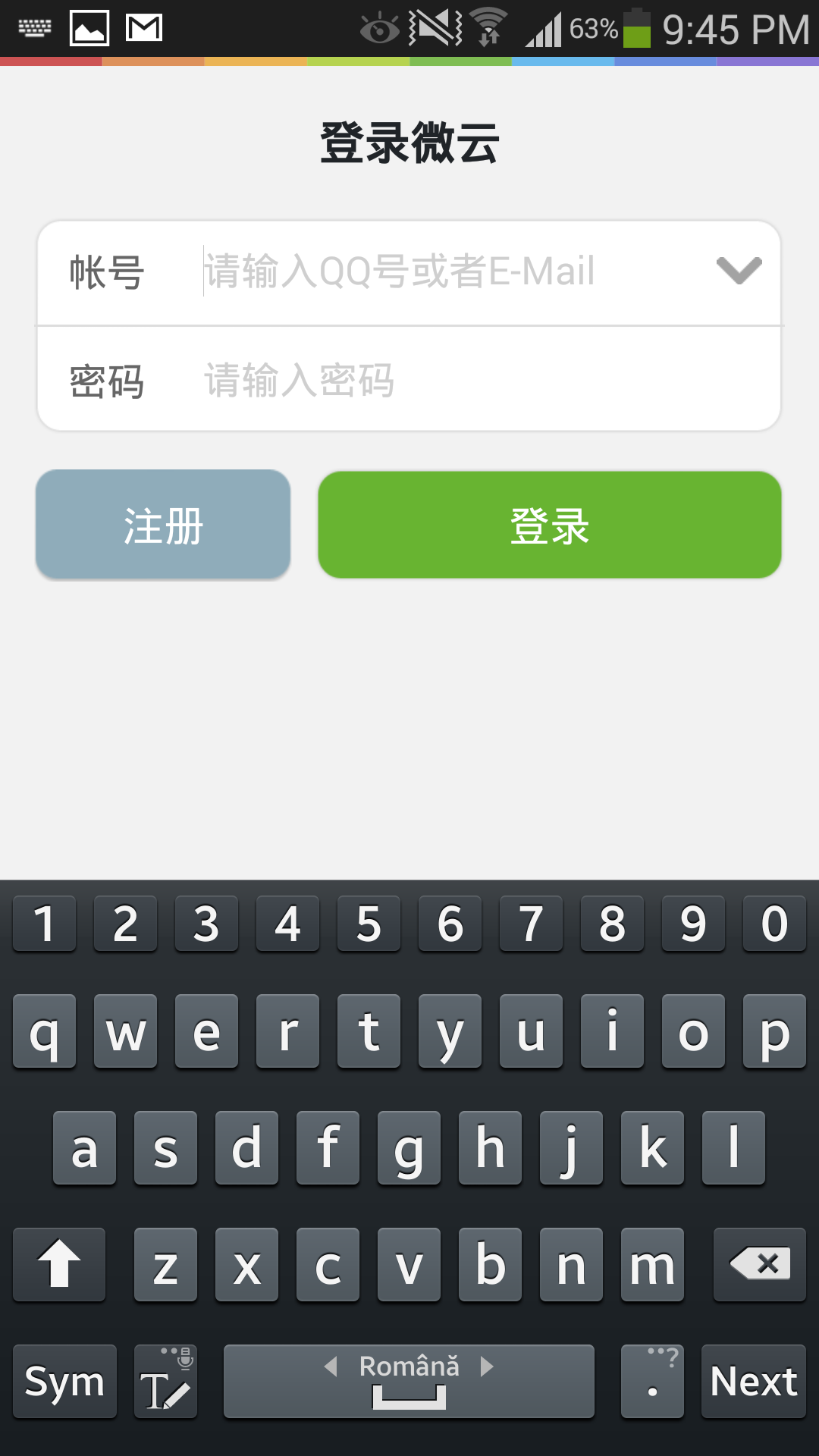Tap the Română space bar
This screenshot has width=819, height=1456.
click(409, 1381)
